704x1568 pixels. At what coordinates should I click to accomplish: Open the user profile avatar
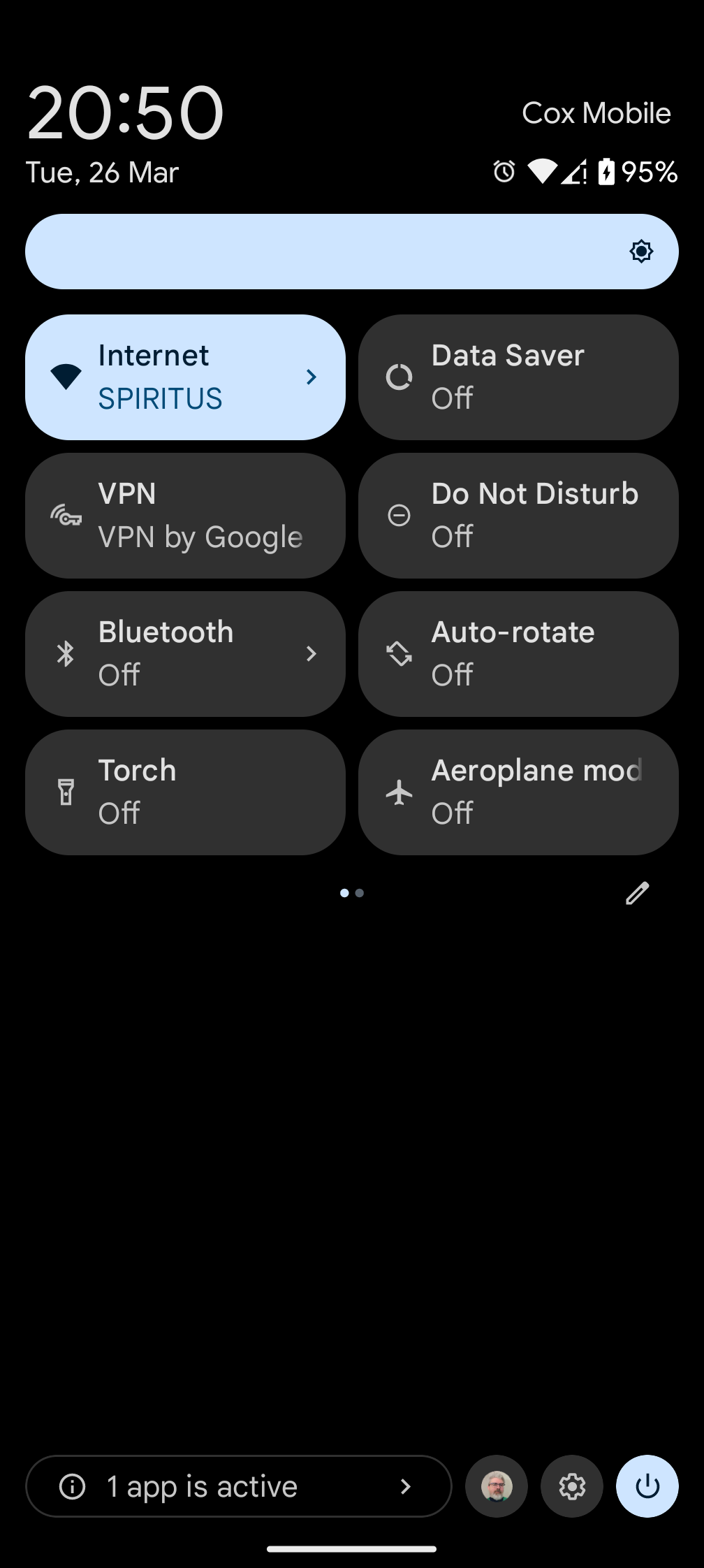click(497, 1486)
